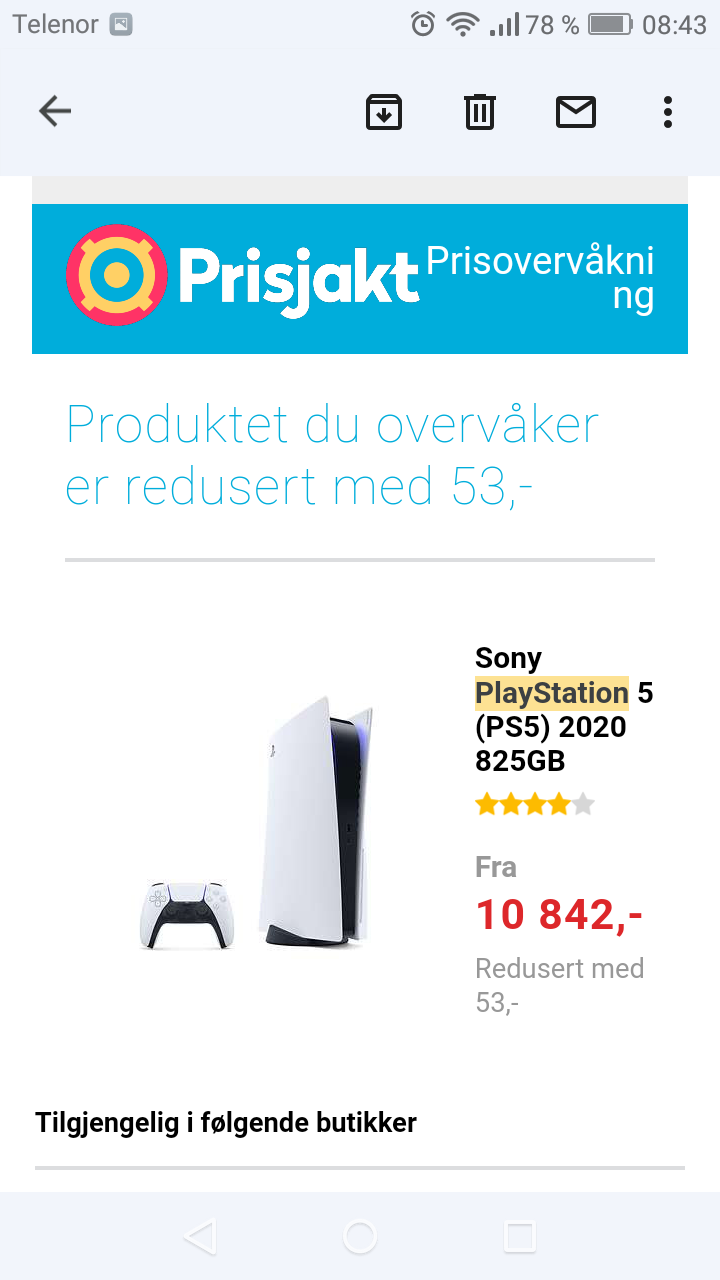
Task: Mark the email as unread
Action: coord(575,111)
